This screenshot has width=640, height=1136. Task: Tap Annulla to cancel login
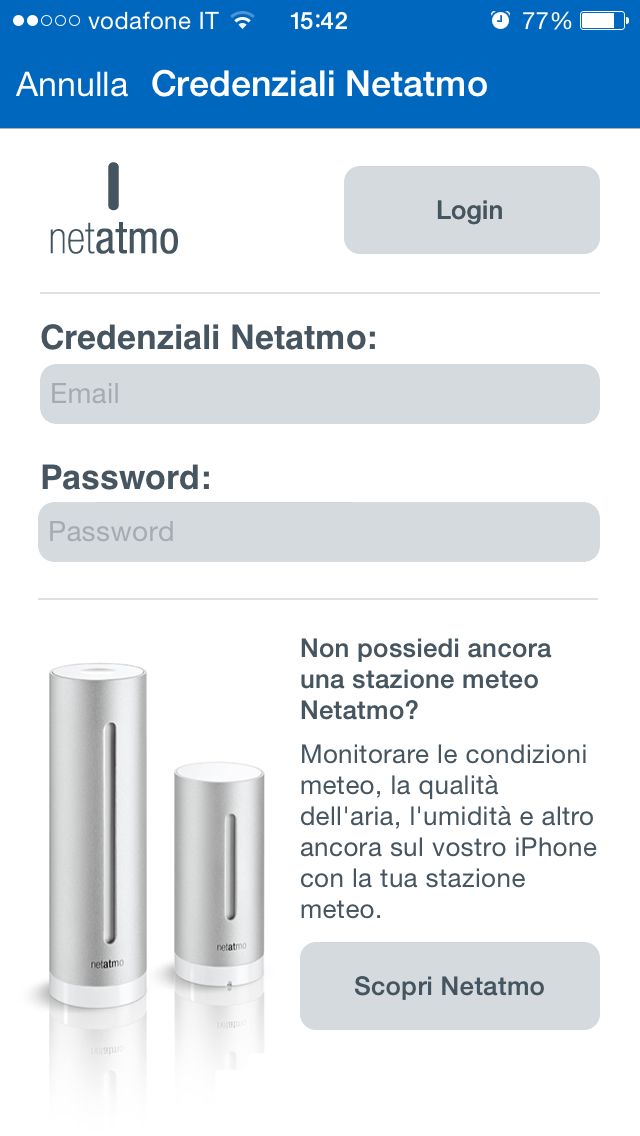72,85
